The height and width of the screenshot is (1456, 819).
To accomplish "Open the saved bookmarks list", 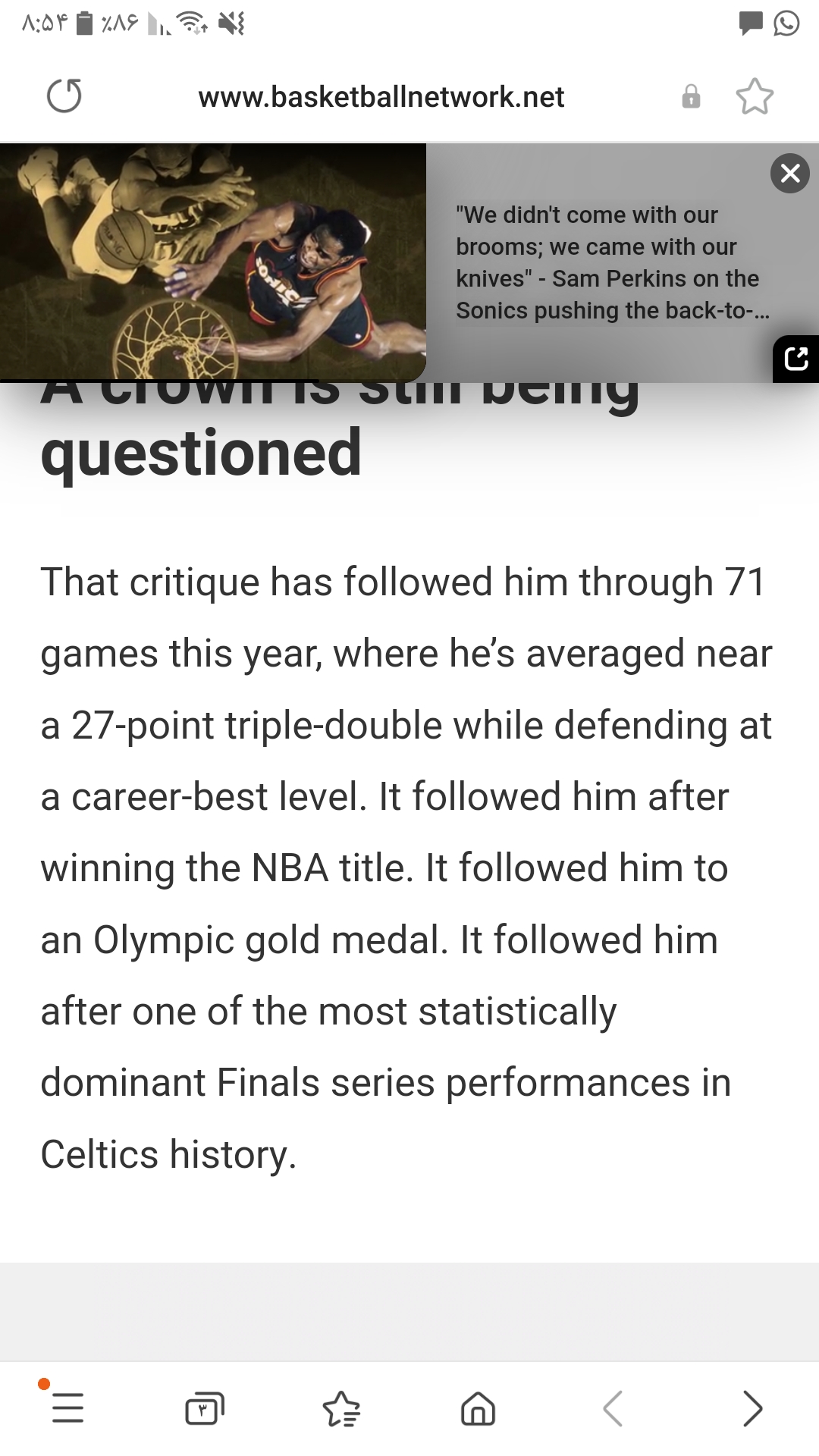I will 341,1409.
